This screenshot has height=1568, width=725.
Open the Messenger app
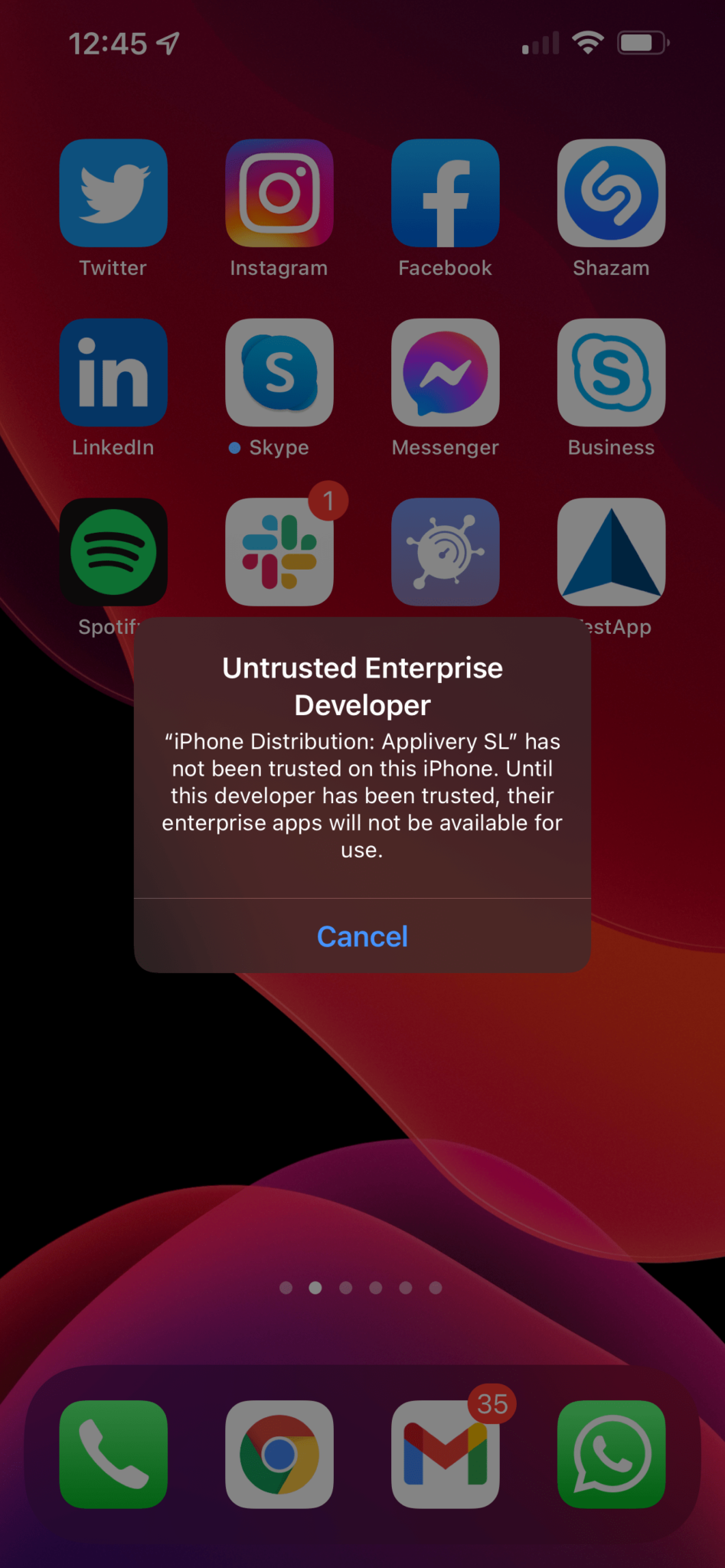[445, 373]
